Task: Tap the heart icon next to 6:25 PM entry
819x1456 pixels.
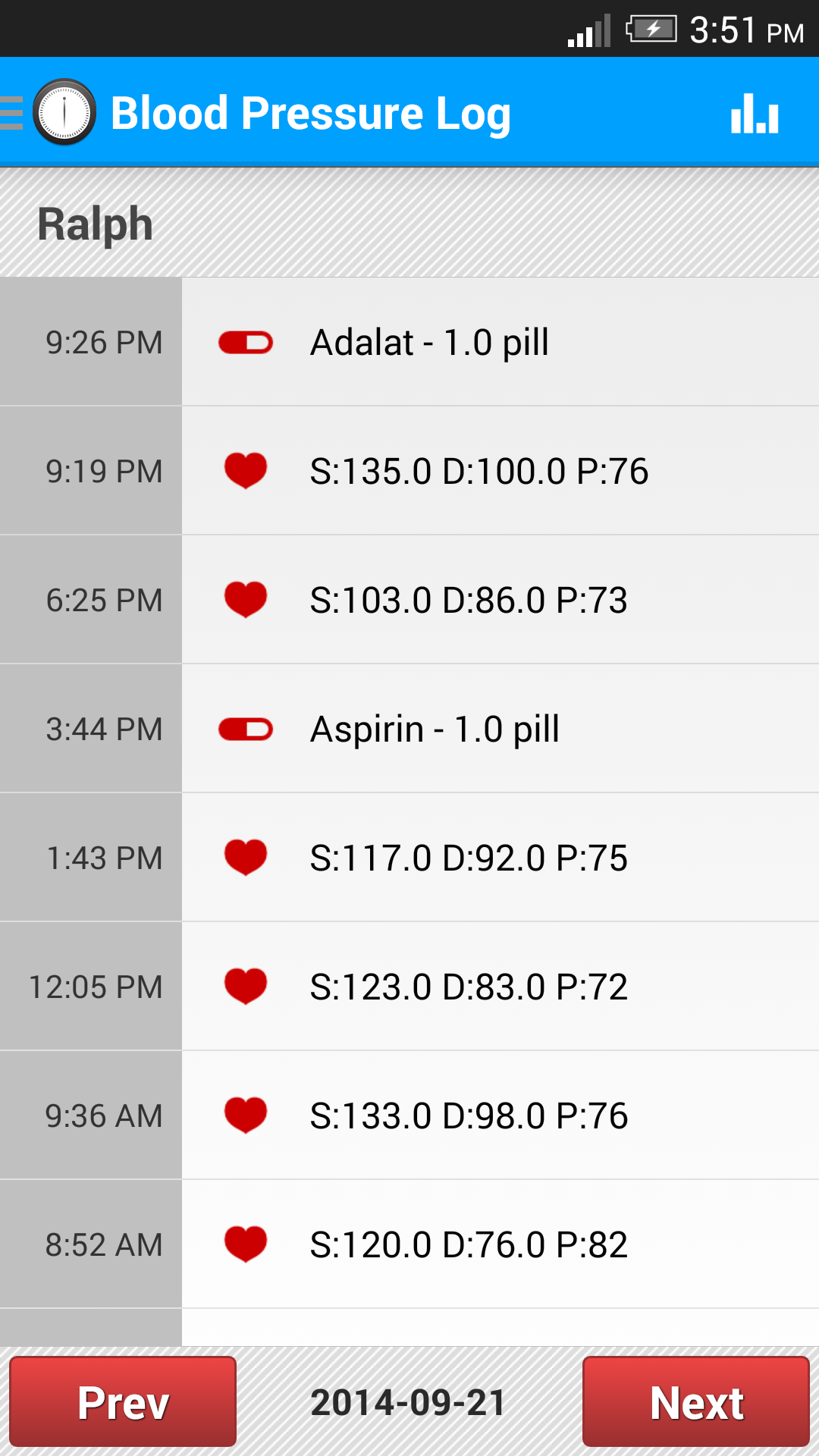Action: point(245,599)
